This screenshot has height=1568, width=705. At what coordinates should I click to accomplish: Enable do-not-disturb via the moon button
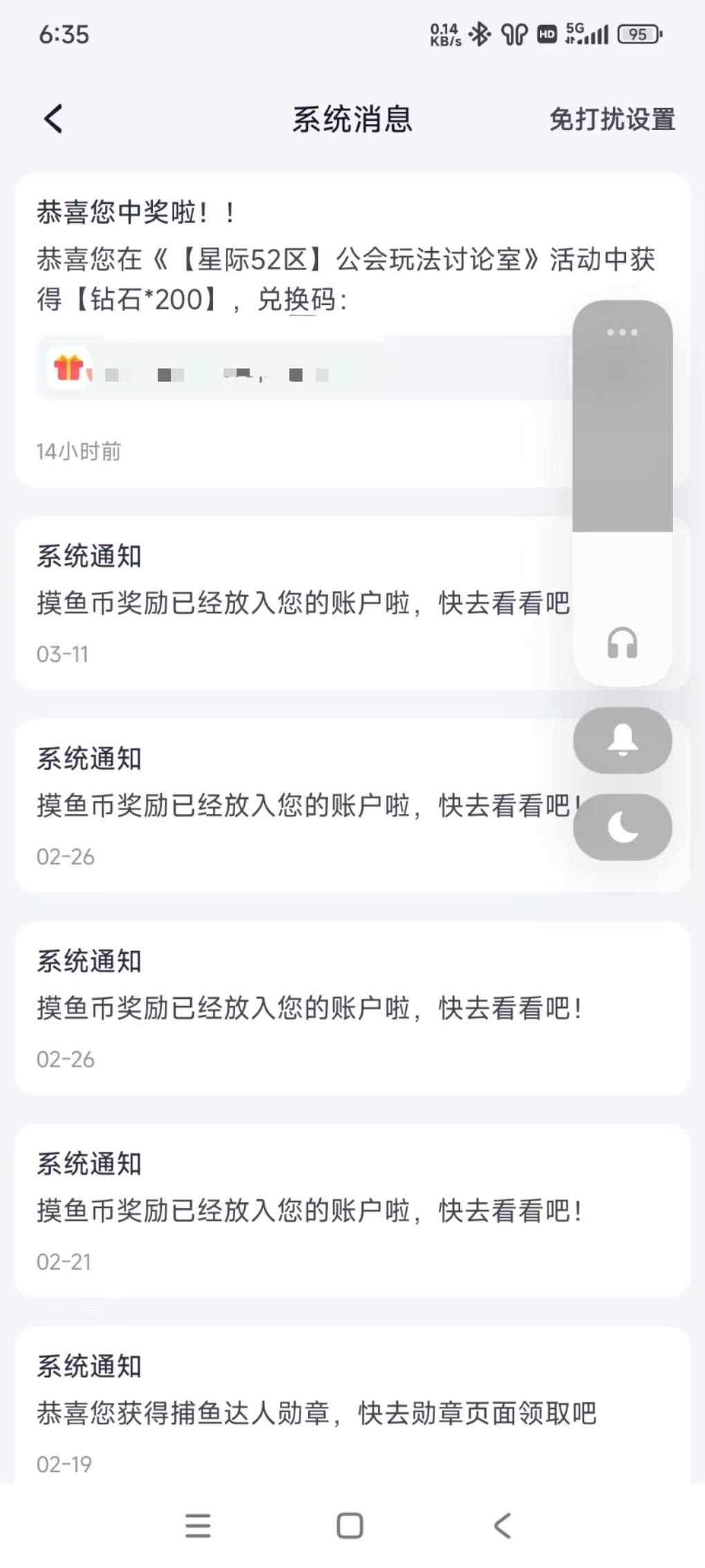tap(622, 827)
